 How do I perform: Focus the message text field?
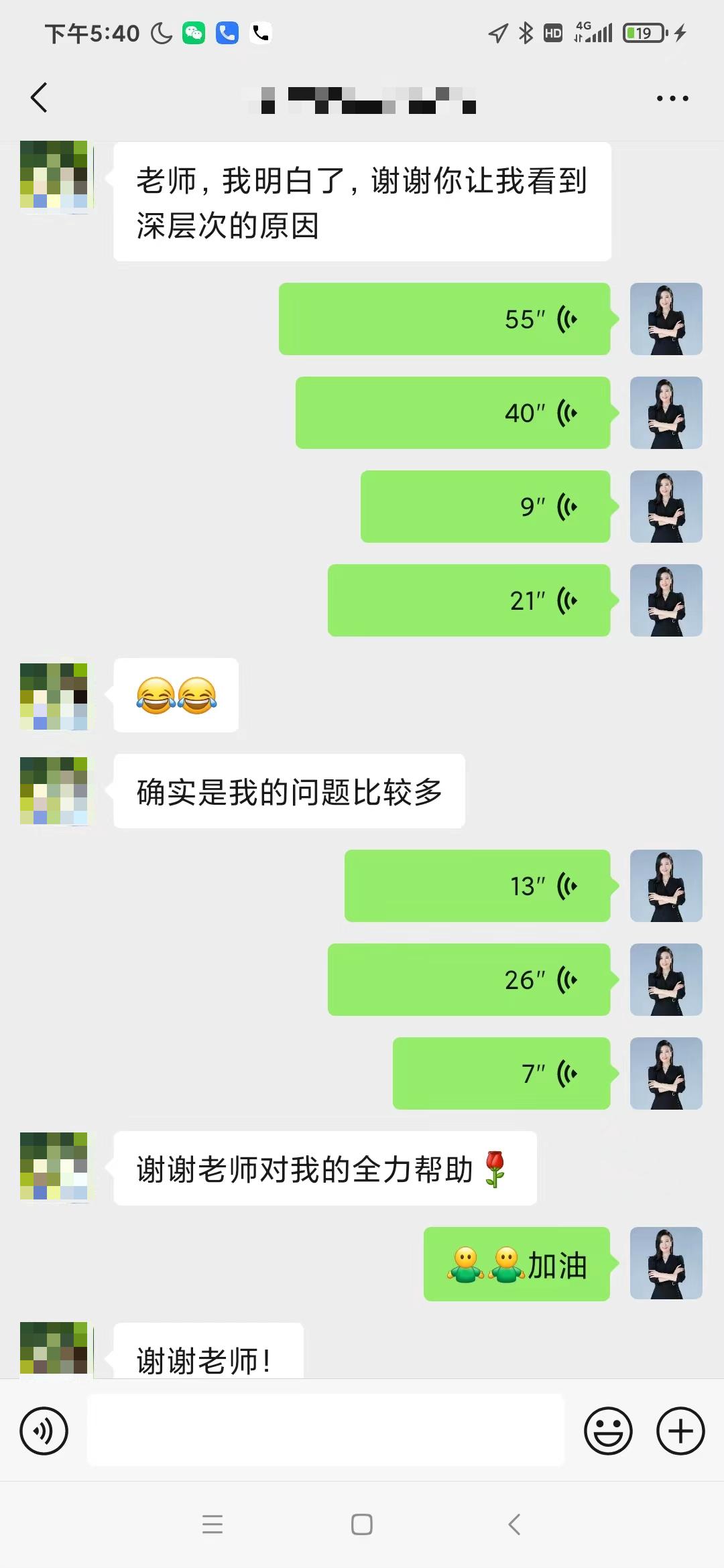click(x=325, y=1430)
